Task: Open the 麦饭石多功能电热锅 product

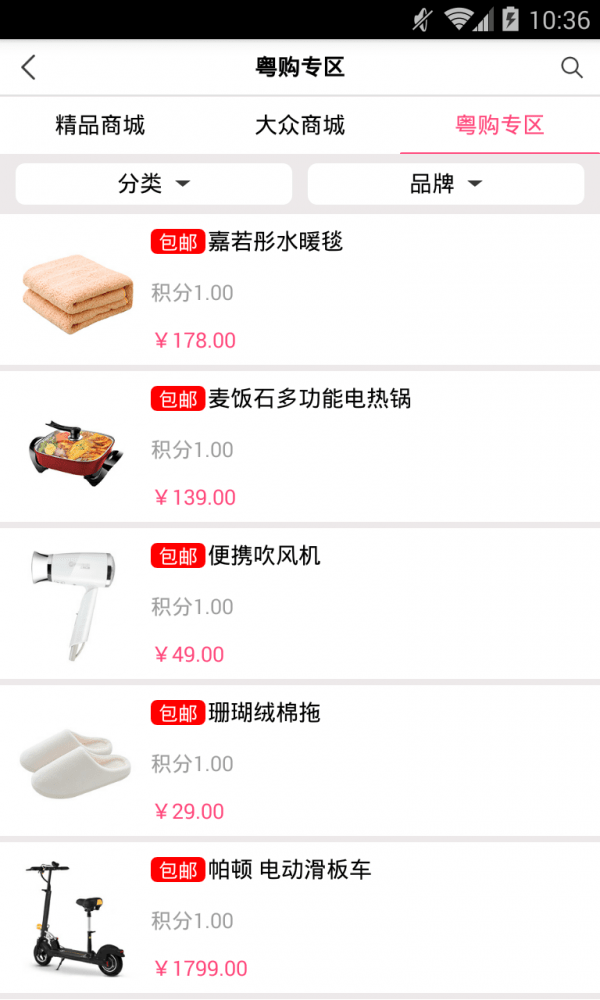Action: [300, 447]
